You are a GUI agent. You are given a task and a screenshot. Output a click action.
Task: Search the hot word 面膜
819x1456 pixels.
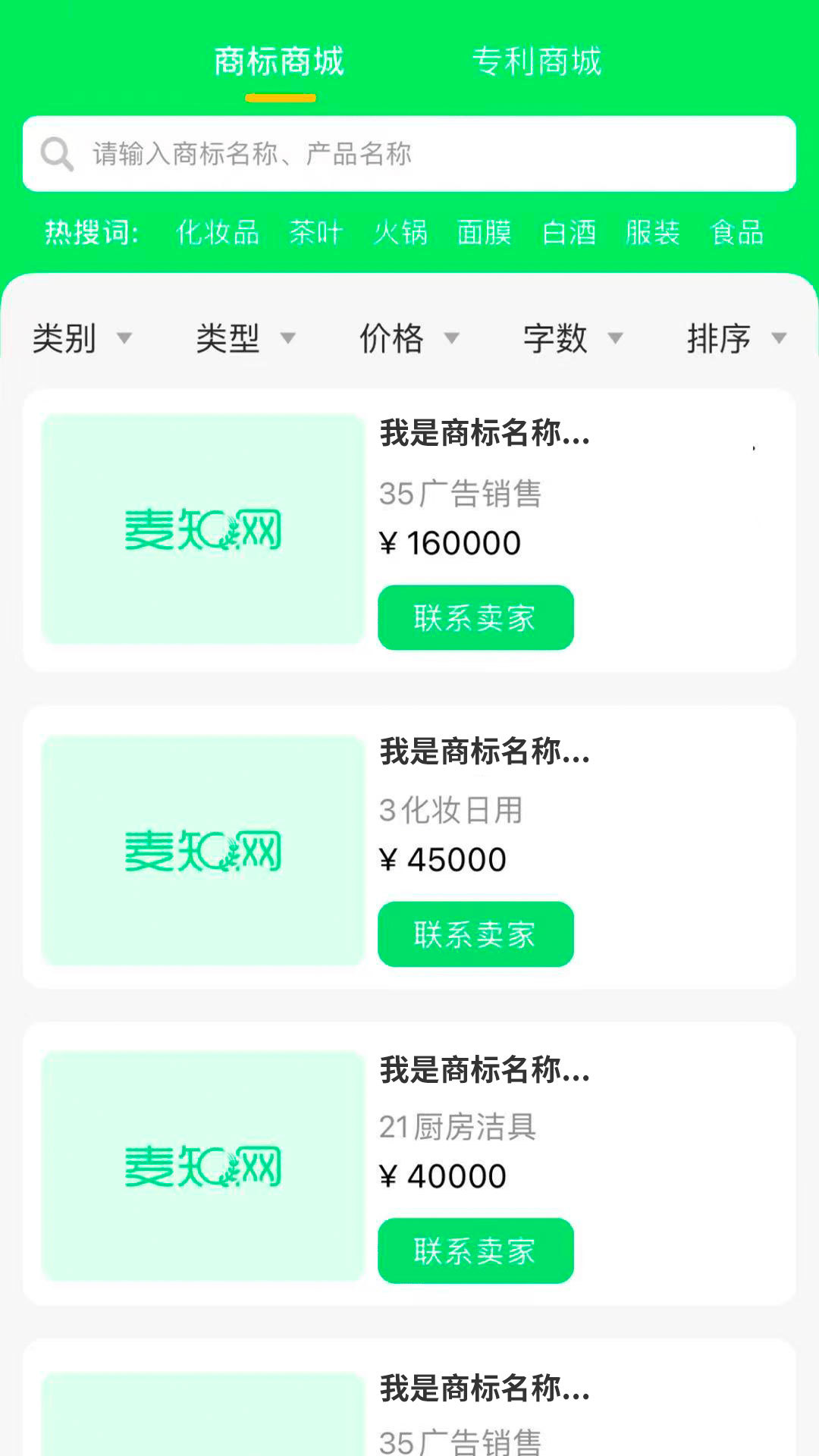pos(485,232)
